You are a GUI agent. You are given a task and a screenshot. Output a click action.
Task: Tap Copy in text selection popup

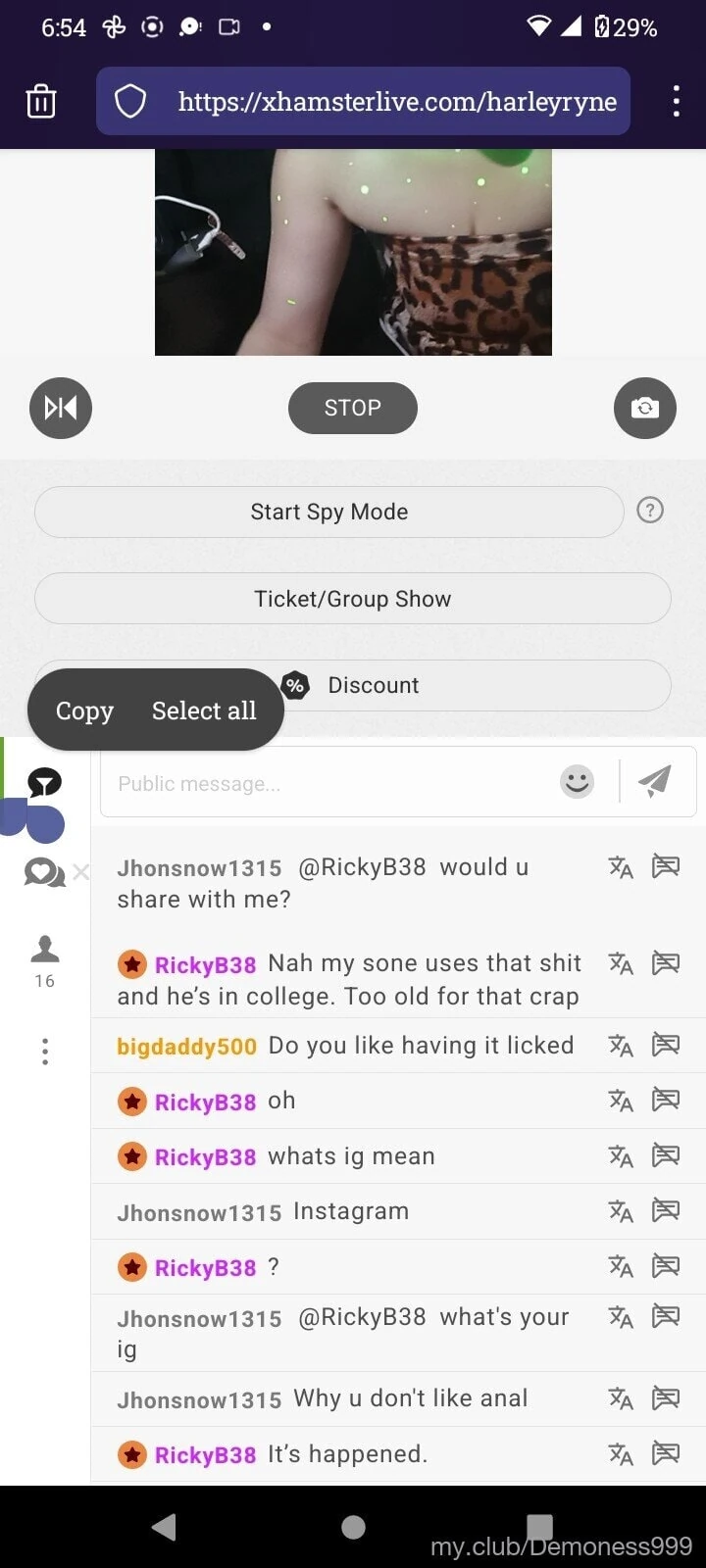(x=84, y=710)
